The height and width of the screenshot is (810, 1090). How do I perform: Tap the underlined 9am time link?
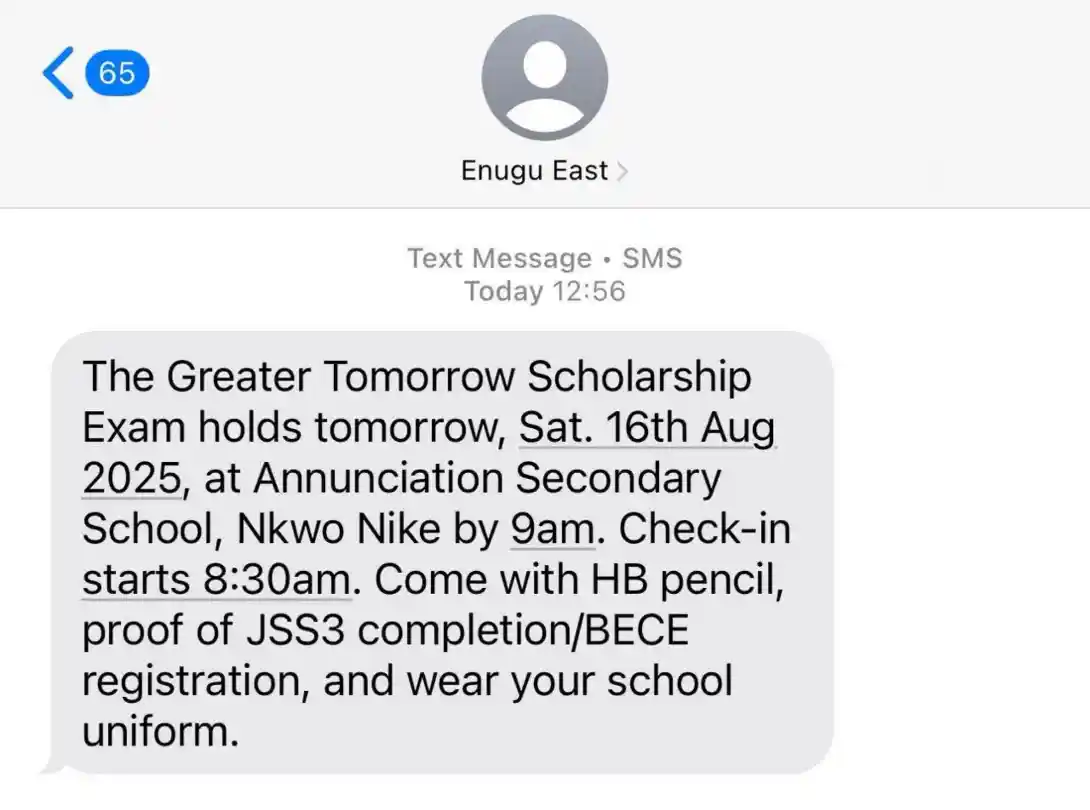[x=552, y=529]
